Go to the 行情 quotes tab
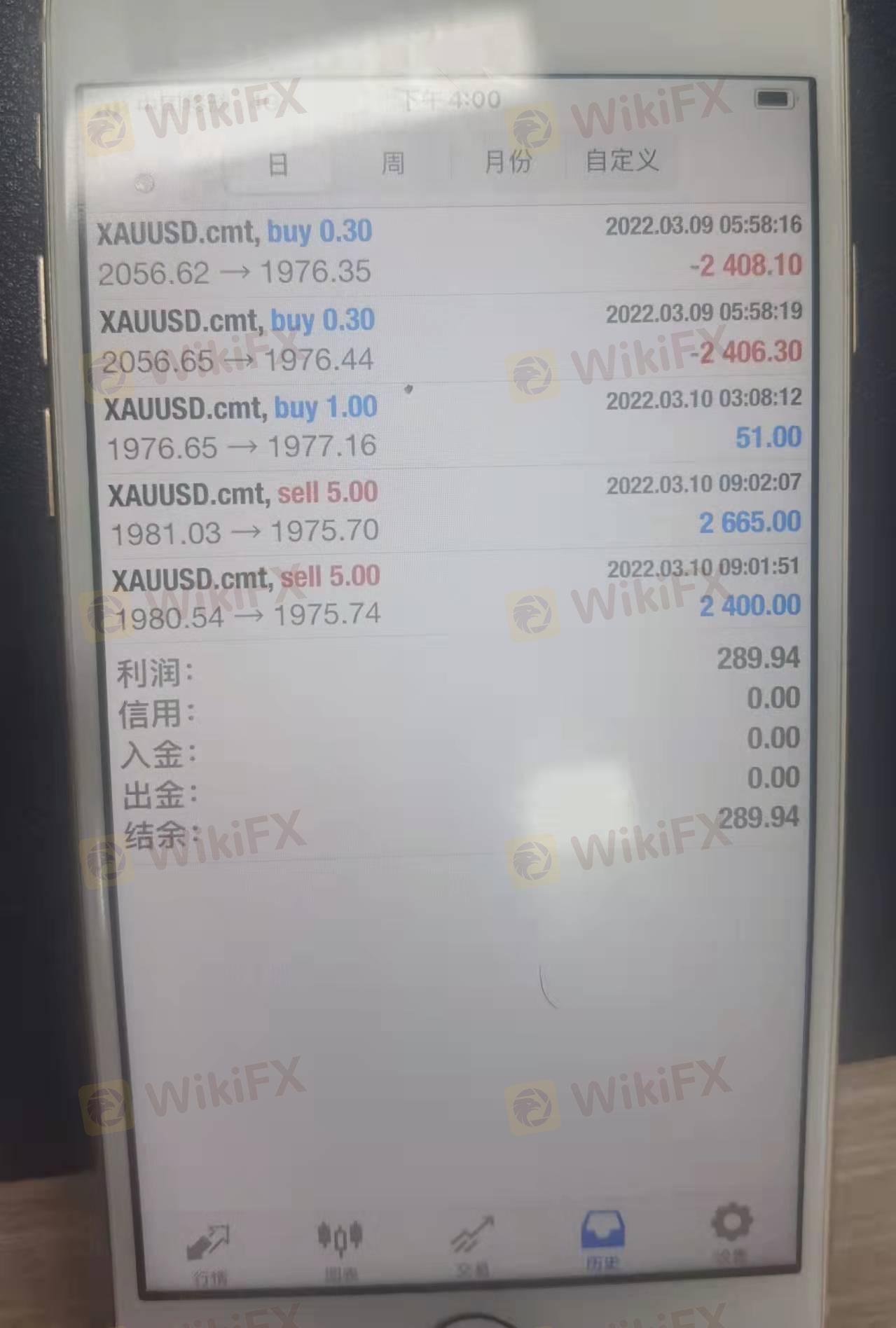 tap(209, 1251)
